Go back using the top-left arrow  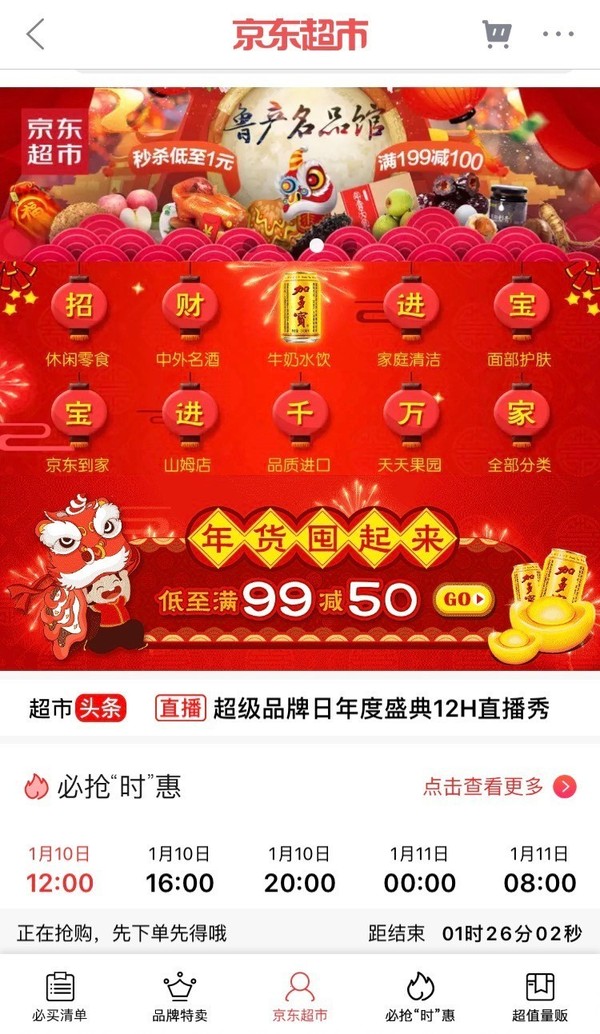point(36,34)
